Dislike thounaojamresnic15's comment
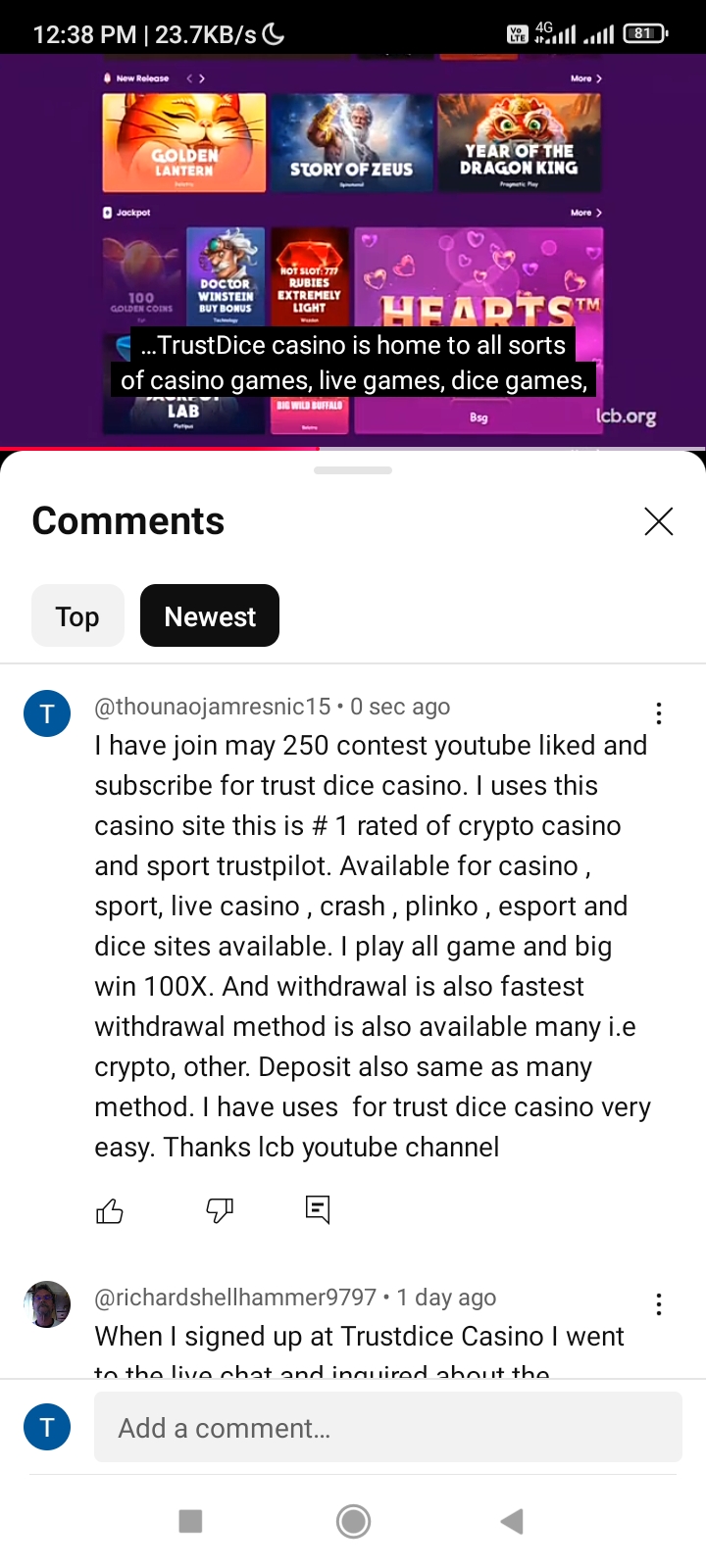 [x=220, y=1212]
